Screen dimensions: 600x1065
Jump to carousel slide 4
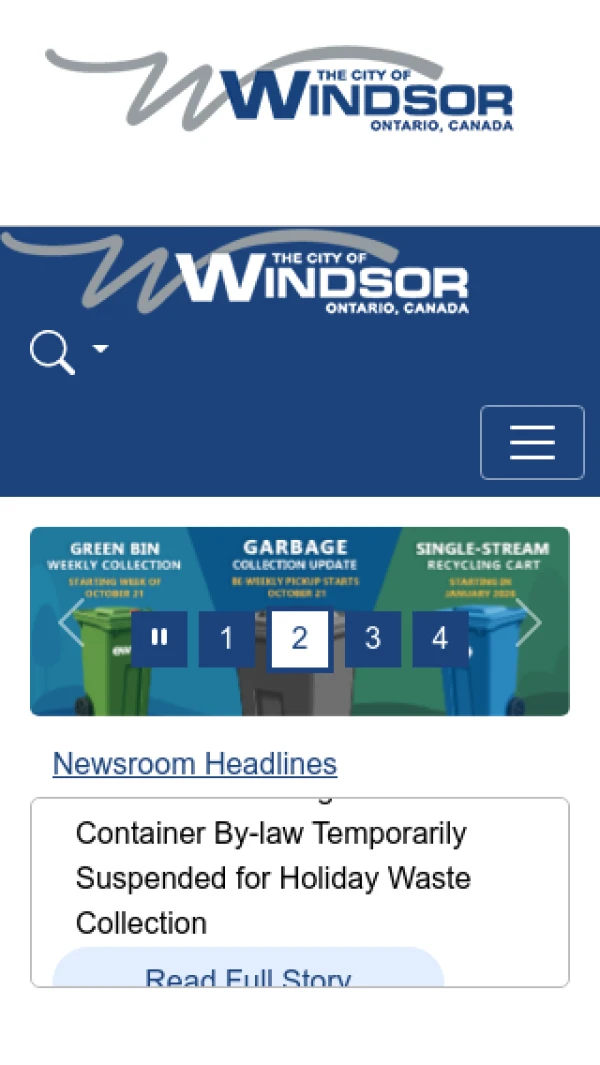pos(440,638)
